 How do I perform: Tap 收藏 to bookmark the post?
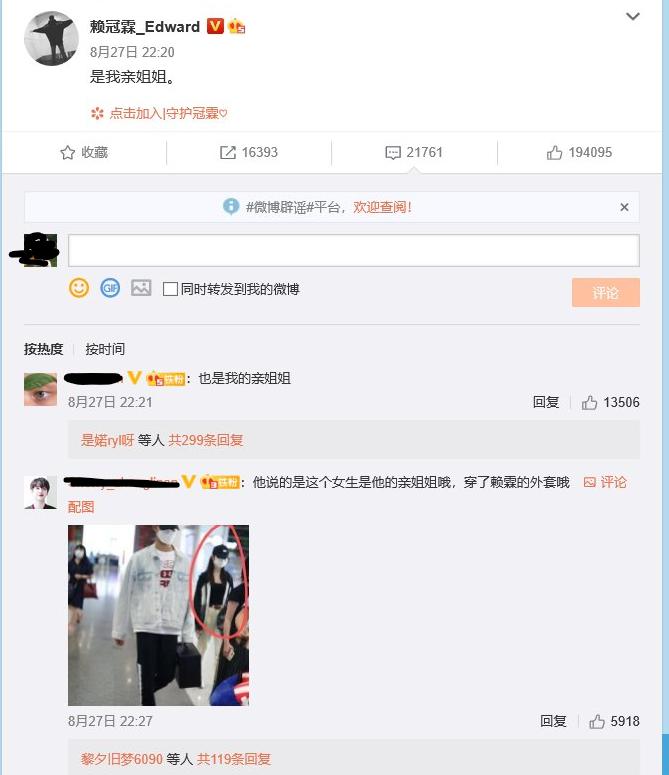pos(84,153)
